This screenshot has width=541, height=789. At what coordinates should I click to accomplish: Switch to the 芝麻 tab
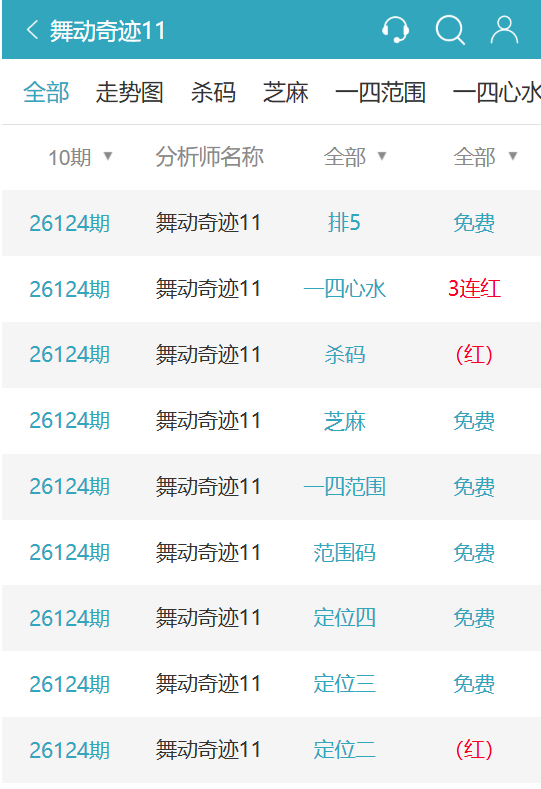pos(285,93)
